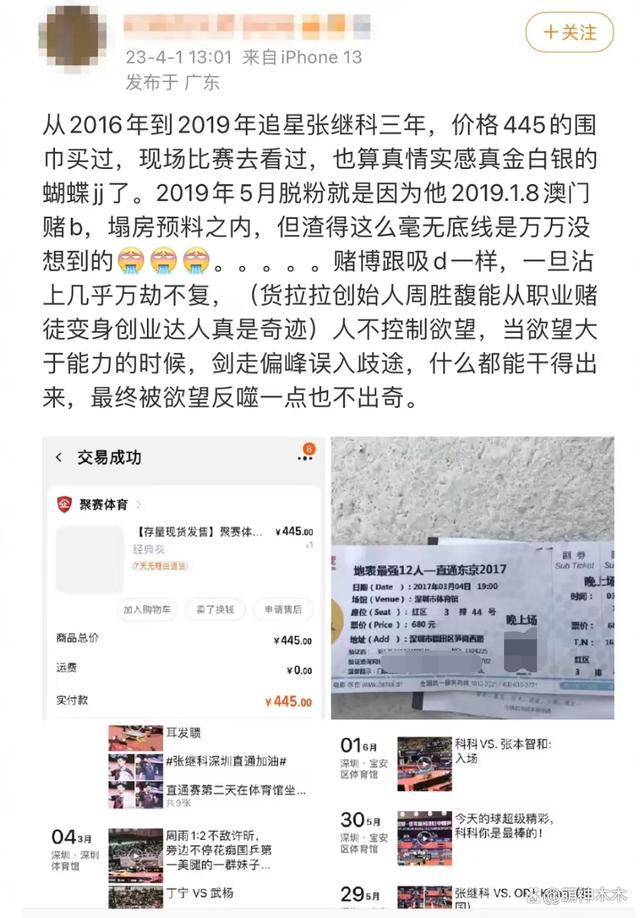Follow this user with +关注 button
This screenshot has height=918, width=640.
pos(569,31)
